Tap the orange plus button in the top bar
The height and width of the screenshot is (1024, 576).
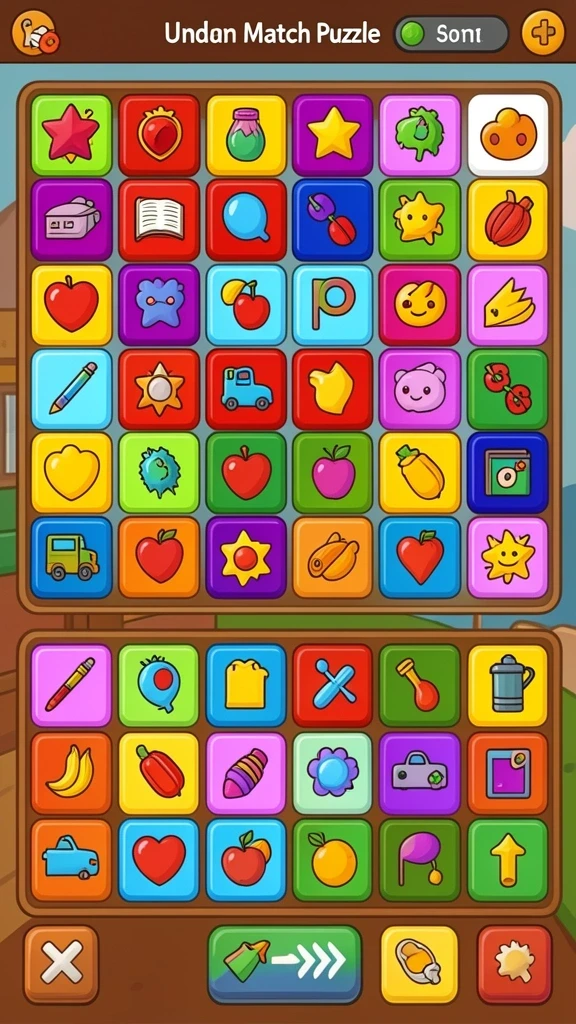(x=543, y=32)
